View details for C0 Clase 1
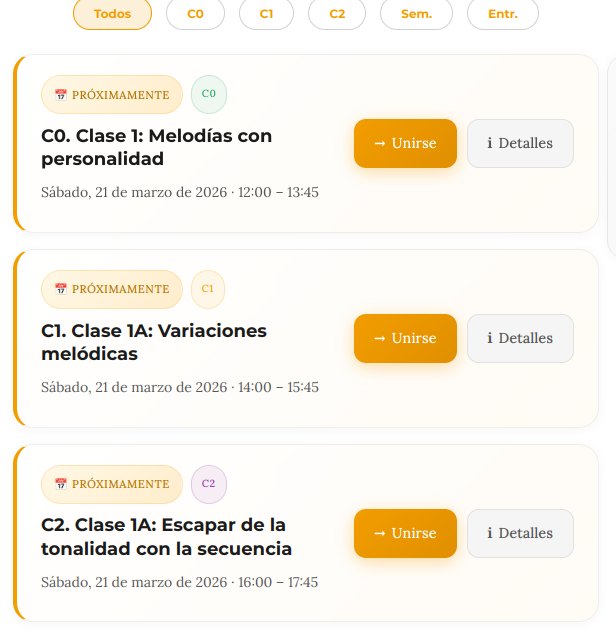616x640 pixels. point(520,143)
